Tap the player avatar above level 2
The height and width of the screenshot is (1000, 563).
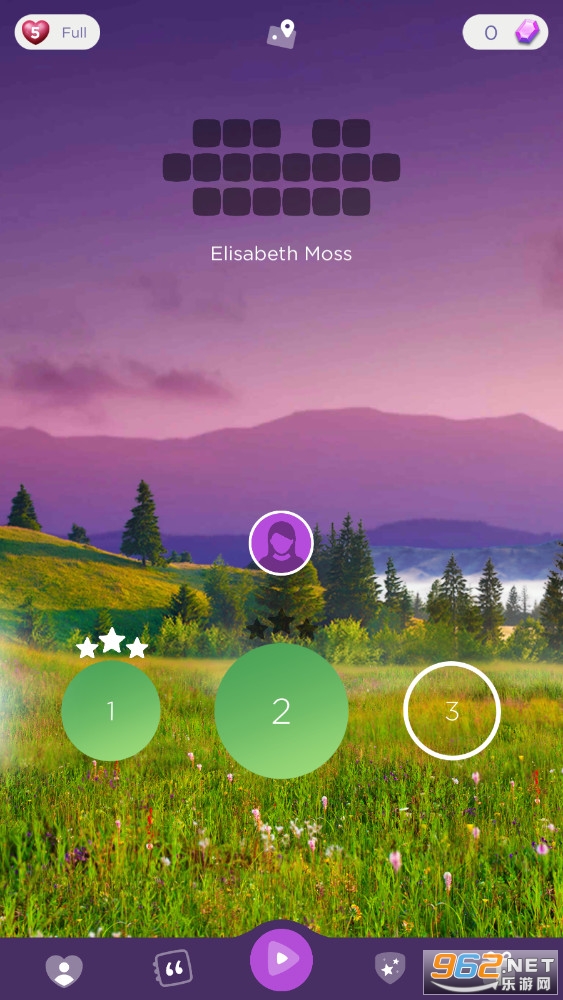pos(281,543)
